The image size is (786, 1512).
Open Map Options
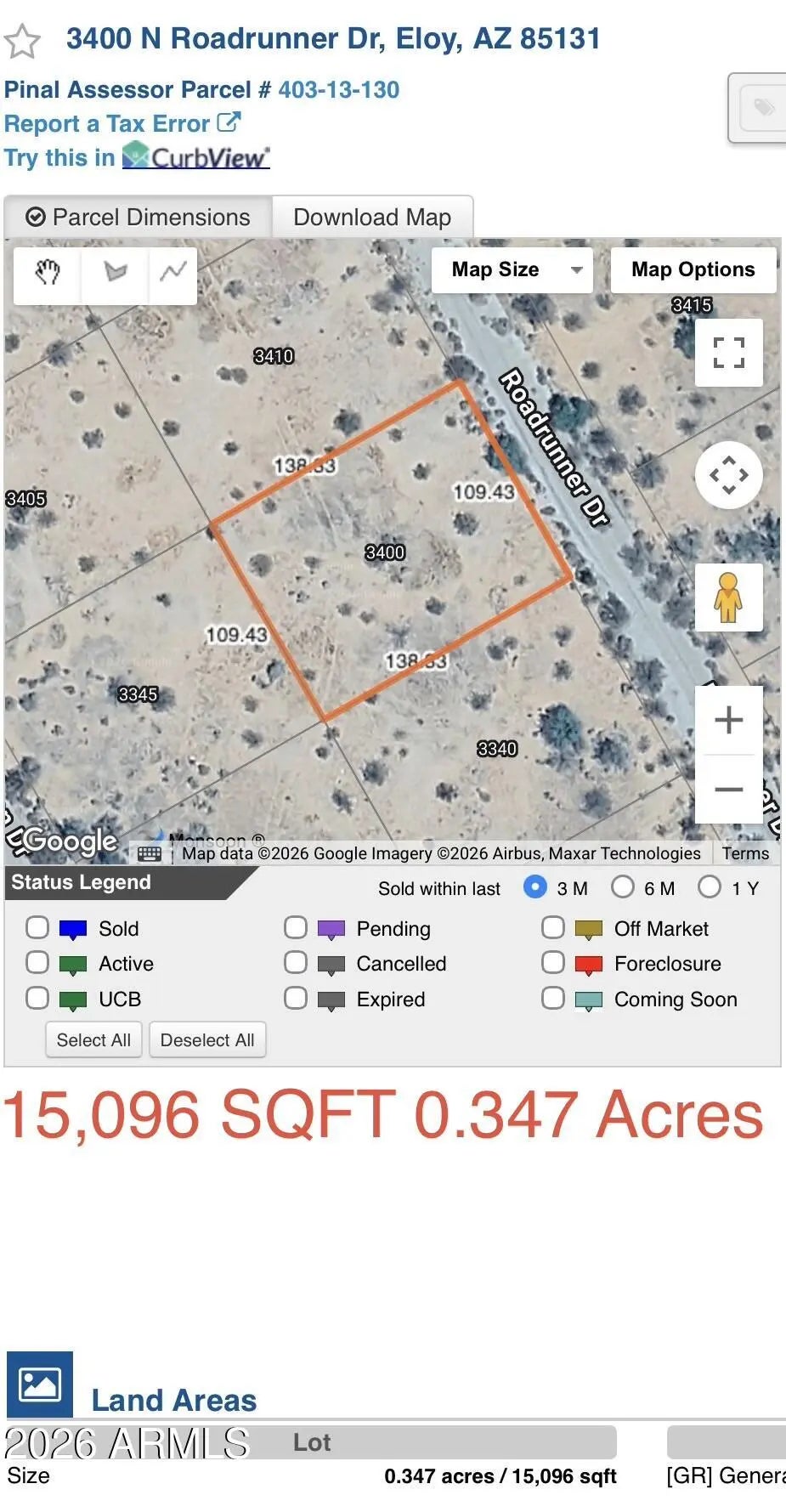693,270
